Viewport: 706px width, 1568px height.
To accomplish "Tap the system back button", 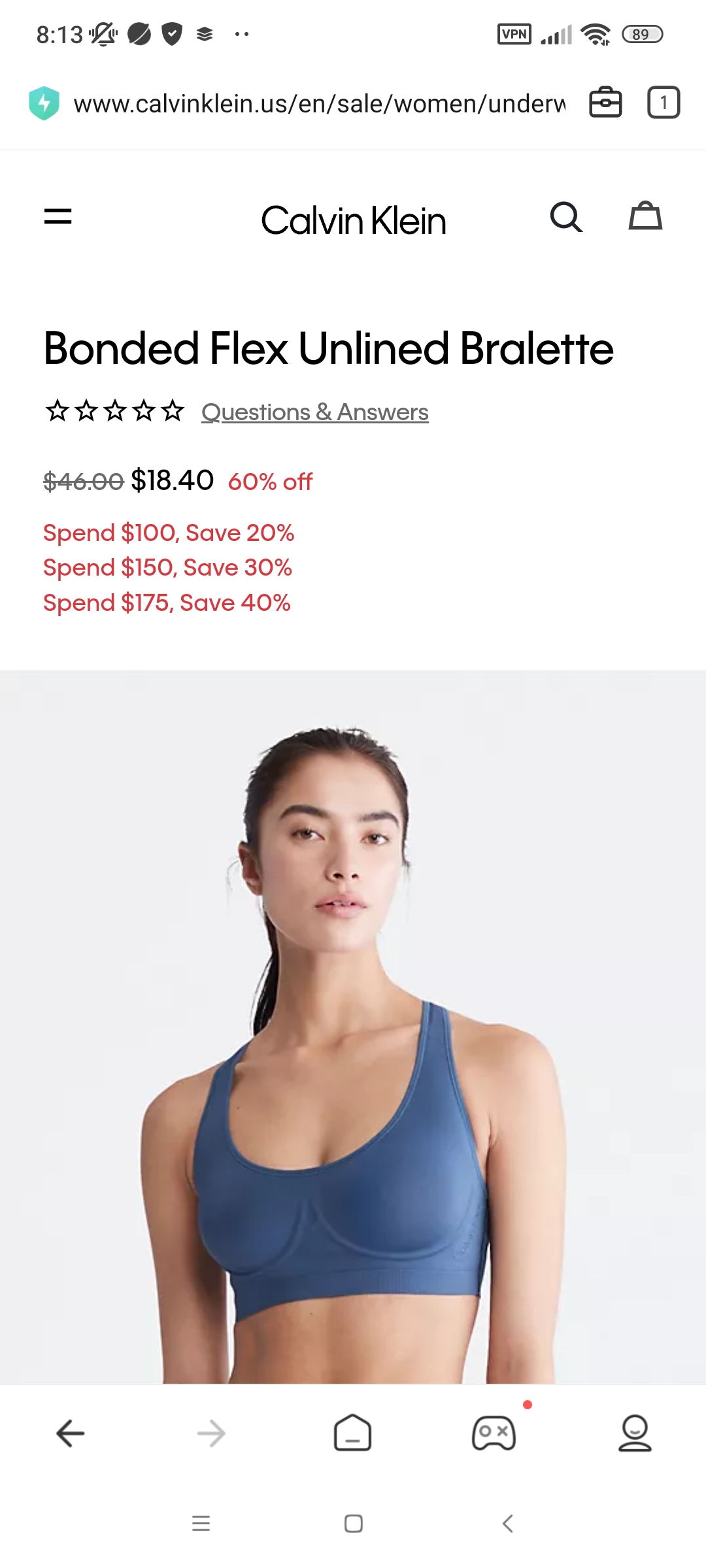I will point(507,1524).
